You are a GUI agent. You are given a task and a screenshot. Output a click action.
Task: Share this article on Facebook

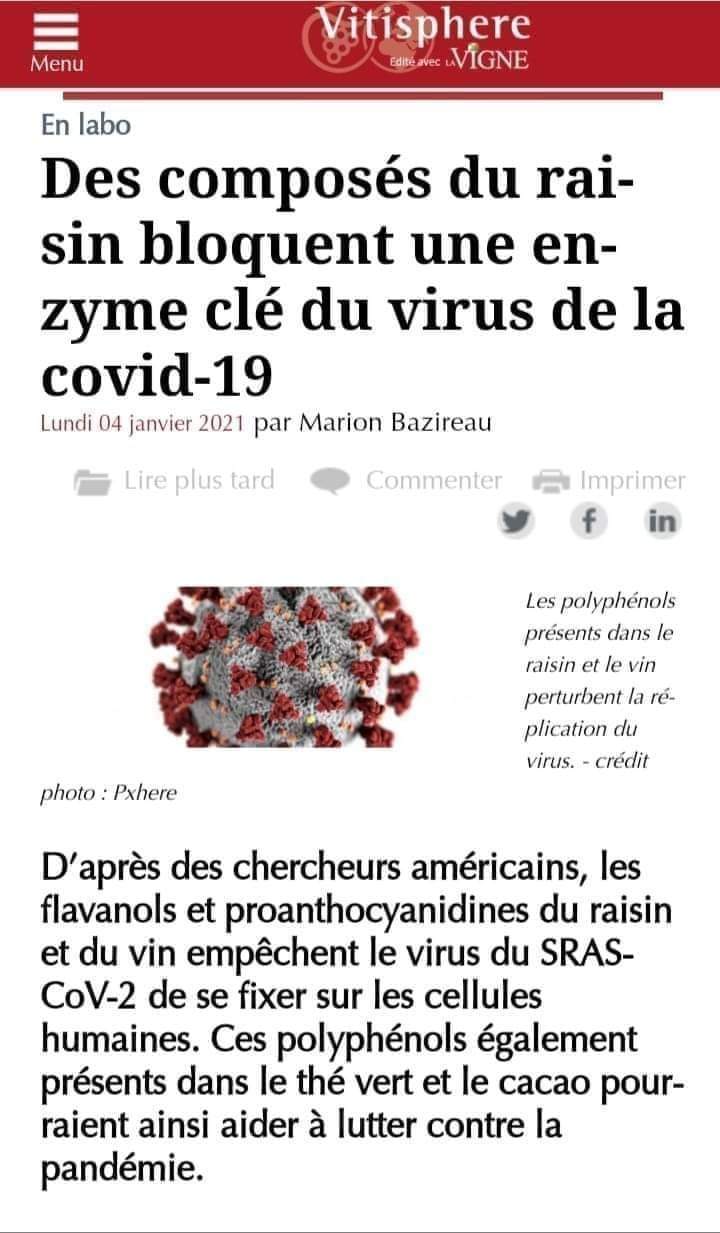click(x=591, y=521)
